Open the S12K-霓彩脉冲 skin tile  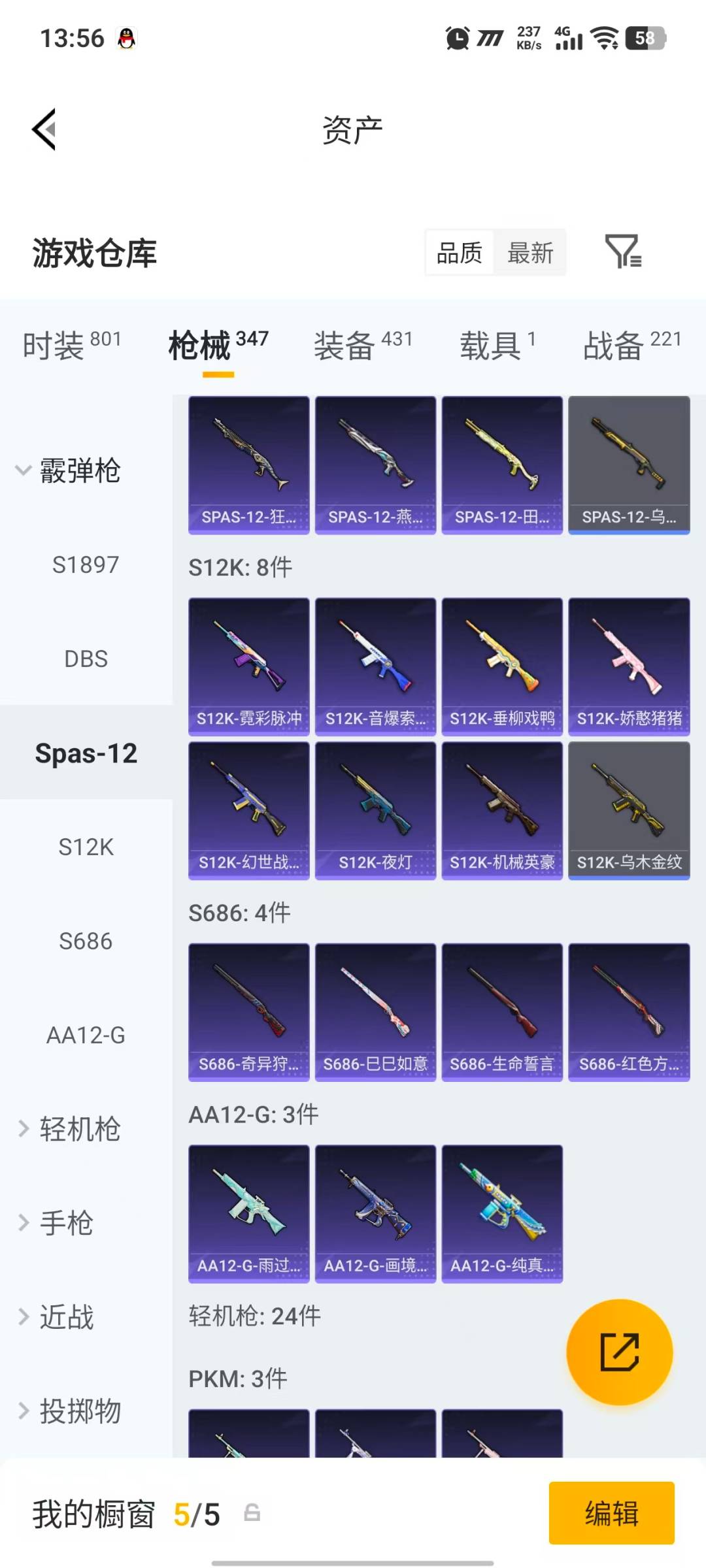click(x=248, y=666)
